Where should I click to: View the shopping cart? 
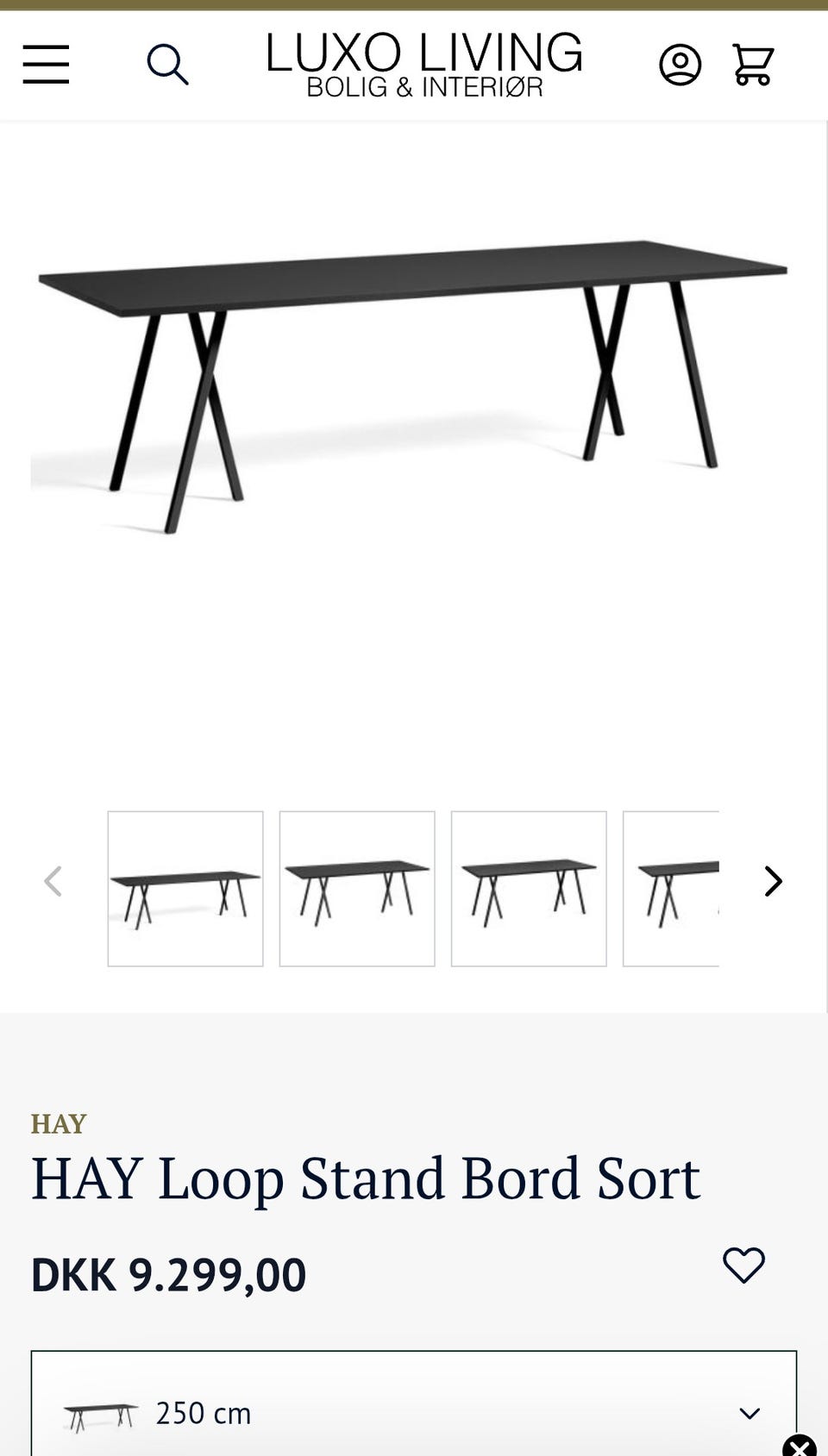point(753,65)
